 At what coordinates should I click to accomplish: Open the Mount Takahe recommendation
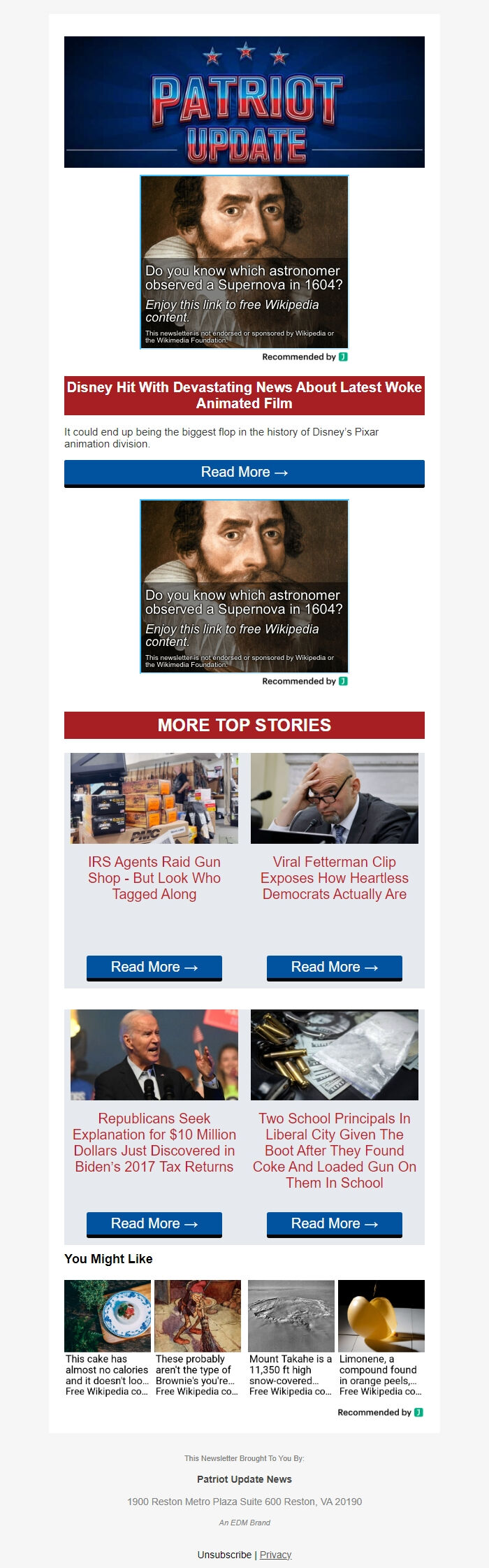click(x=291, y=1338)
